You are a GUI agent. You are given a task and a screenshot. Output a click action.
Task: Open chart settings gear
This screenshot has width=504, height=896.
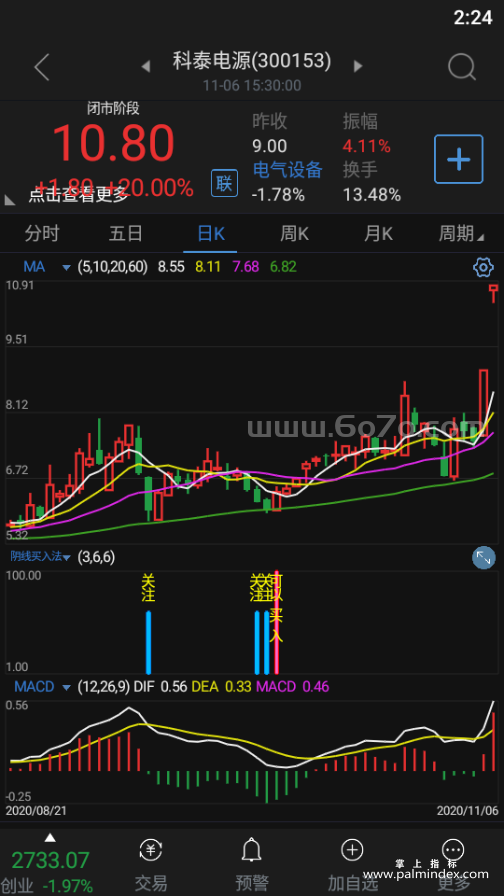coord(483,267)
